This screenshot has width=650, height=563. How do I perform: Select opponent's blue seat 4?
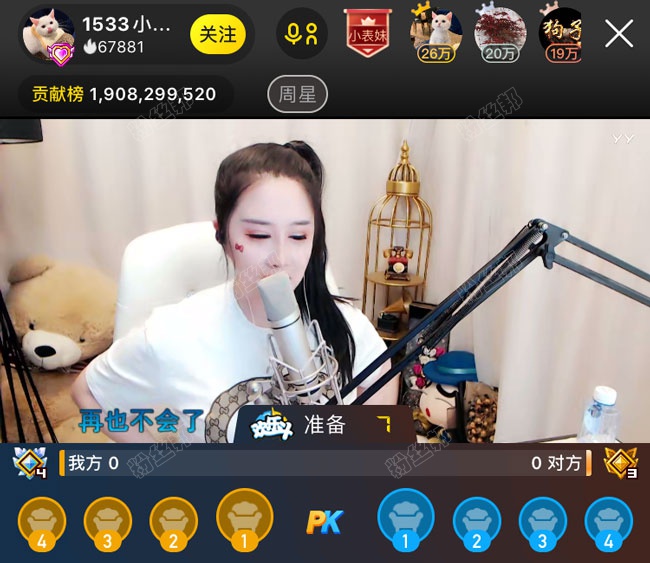point(608,522)
